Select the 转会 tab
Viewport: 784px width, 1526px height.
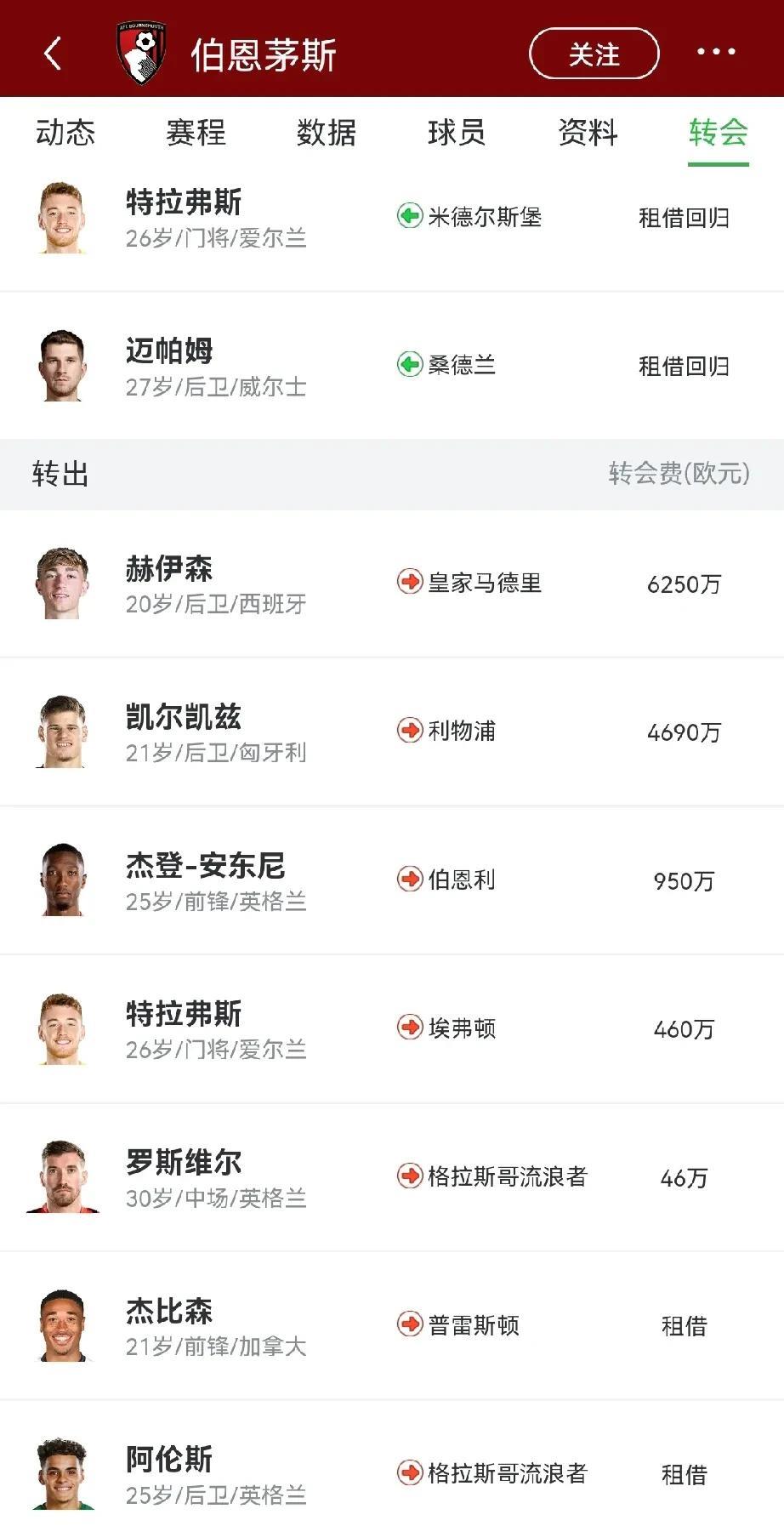click(x=718, y=133)
